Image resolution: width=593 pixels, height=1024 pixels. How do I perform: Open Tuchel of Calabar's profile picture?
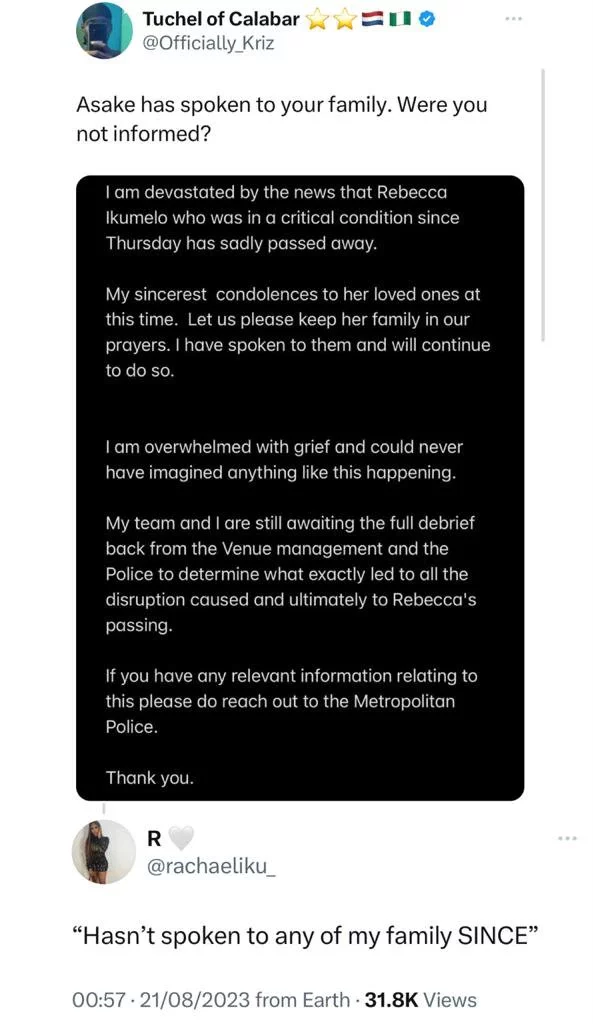point(104,31)
